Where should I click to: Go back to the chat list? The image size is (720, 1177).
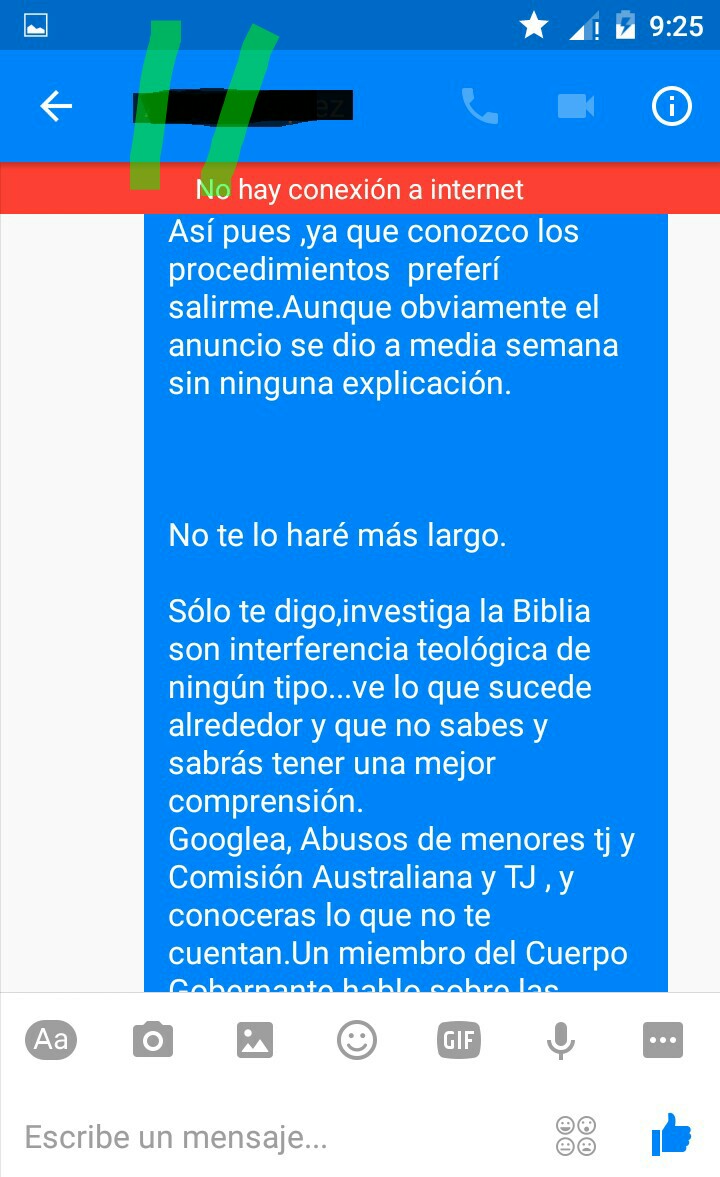click(x=56, y=106)
